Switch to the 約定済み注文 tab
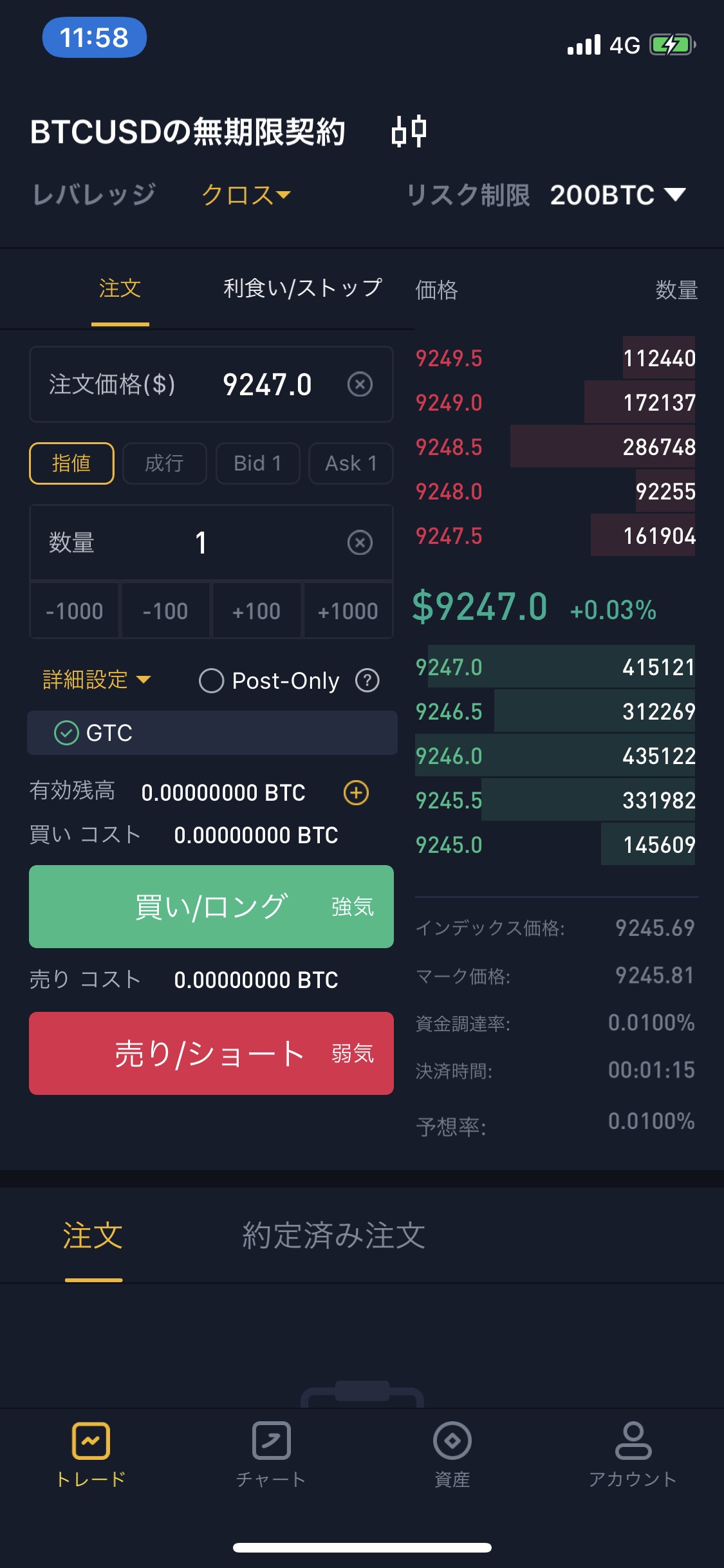The width and height of the screenshot is (724, 1568). 333,1235
